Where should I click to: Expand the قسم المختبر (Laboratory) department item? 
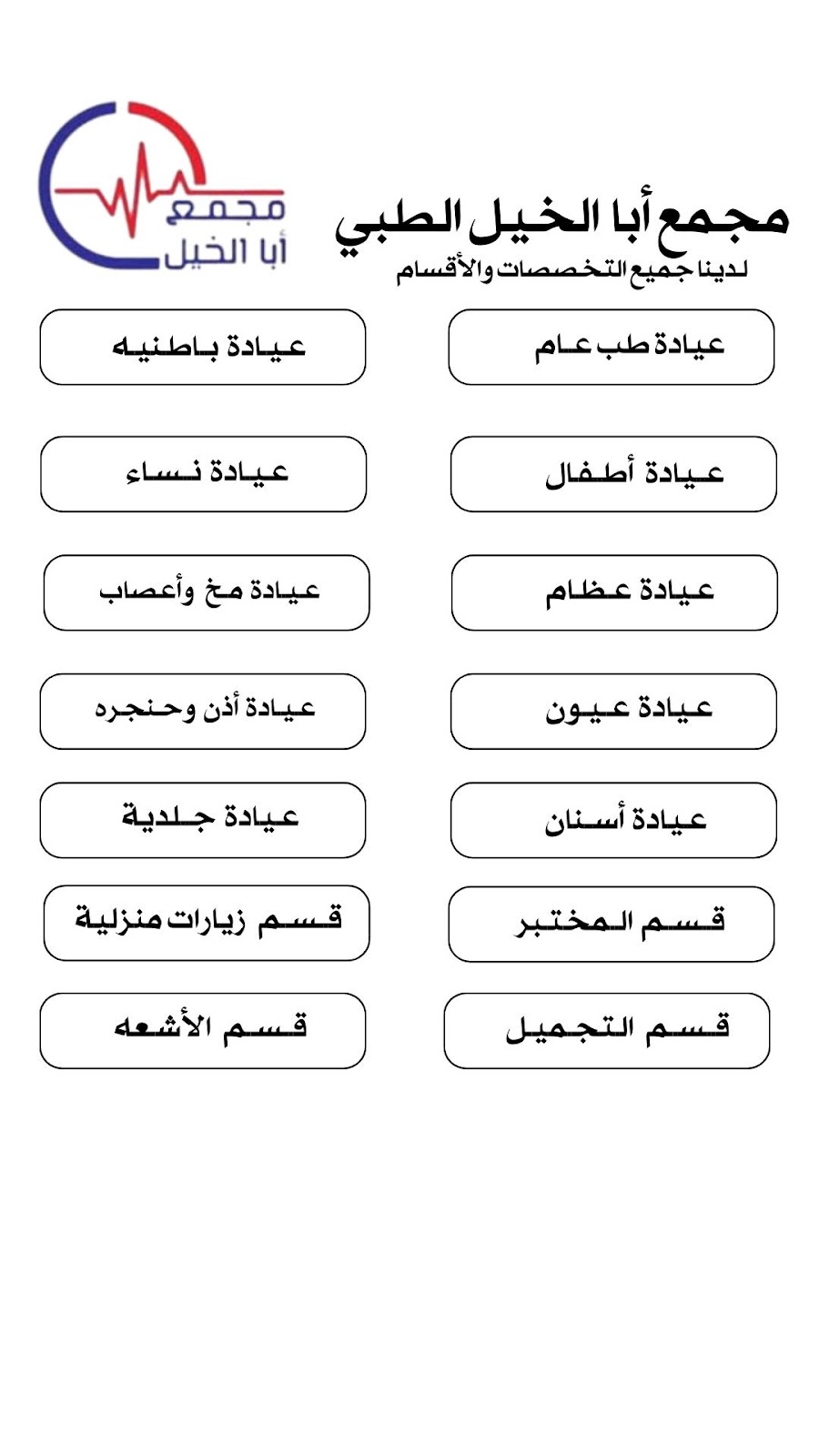click(x=611, y=921)
